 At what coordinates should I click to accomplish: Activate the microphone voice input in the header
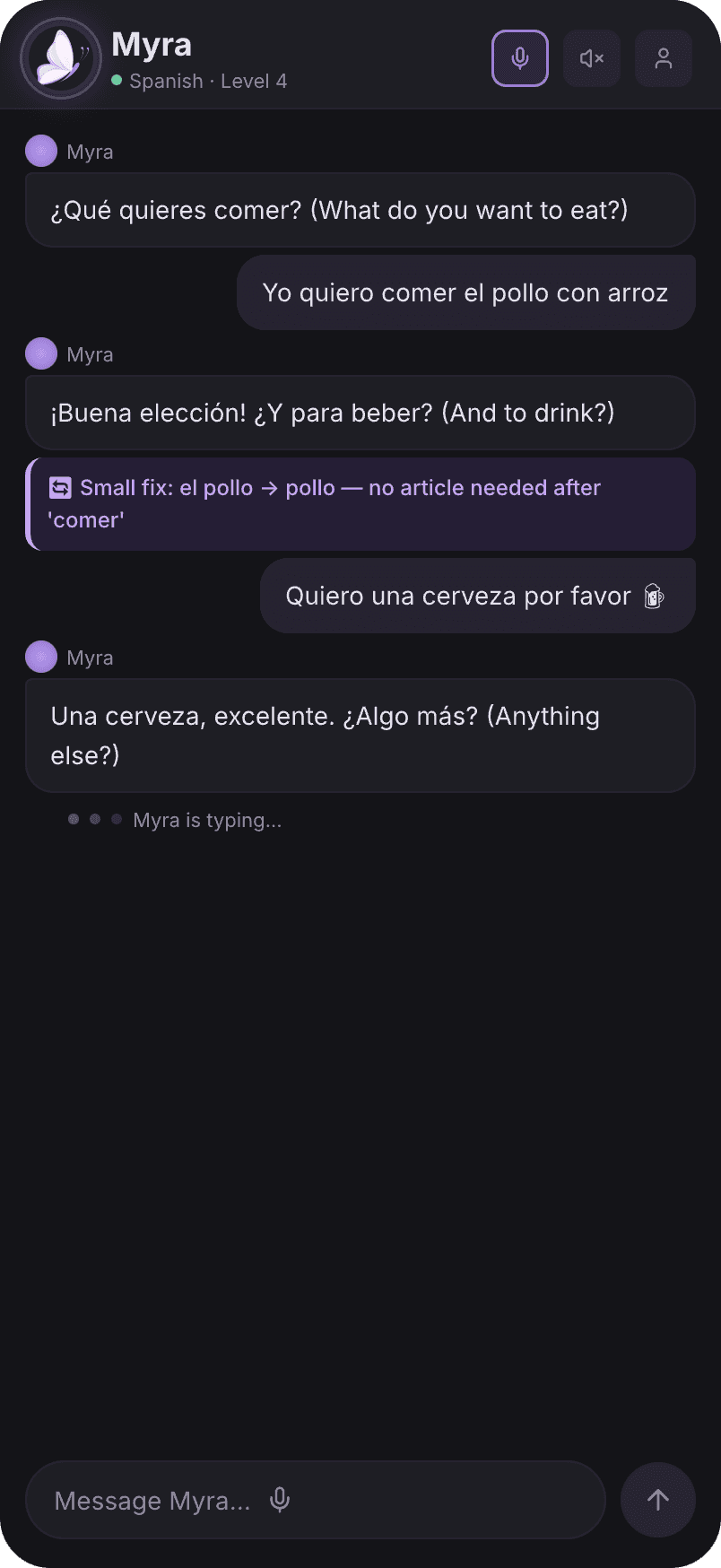tap(520, 58)
